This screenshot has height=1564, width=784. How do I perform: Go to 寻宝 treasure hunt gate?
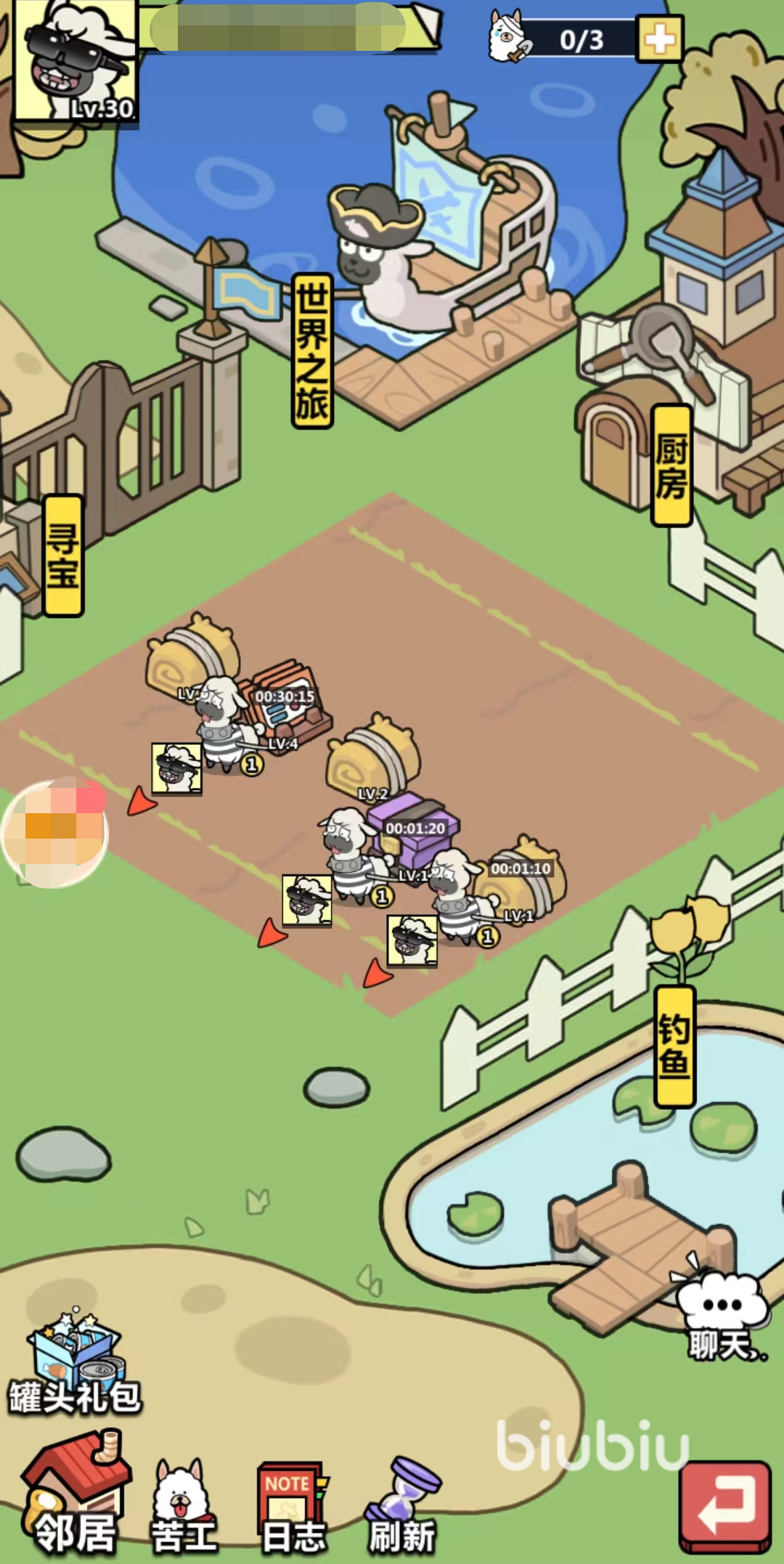[x=64, y=555]
